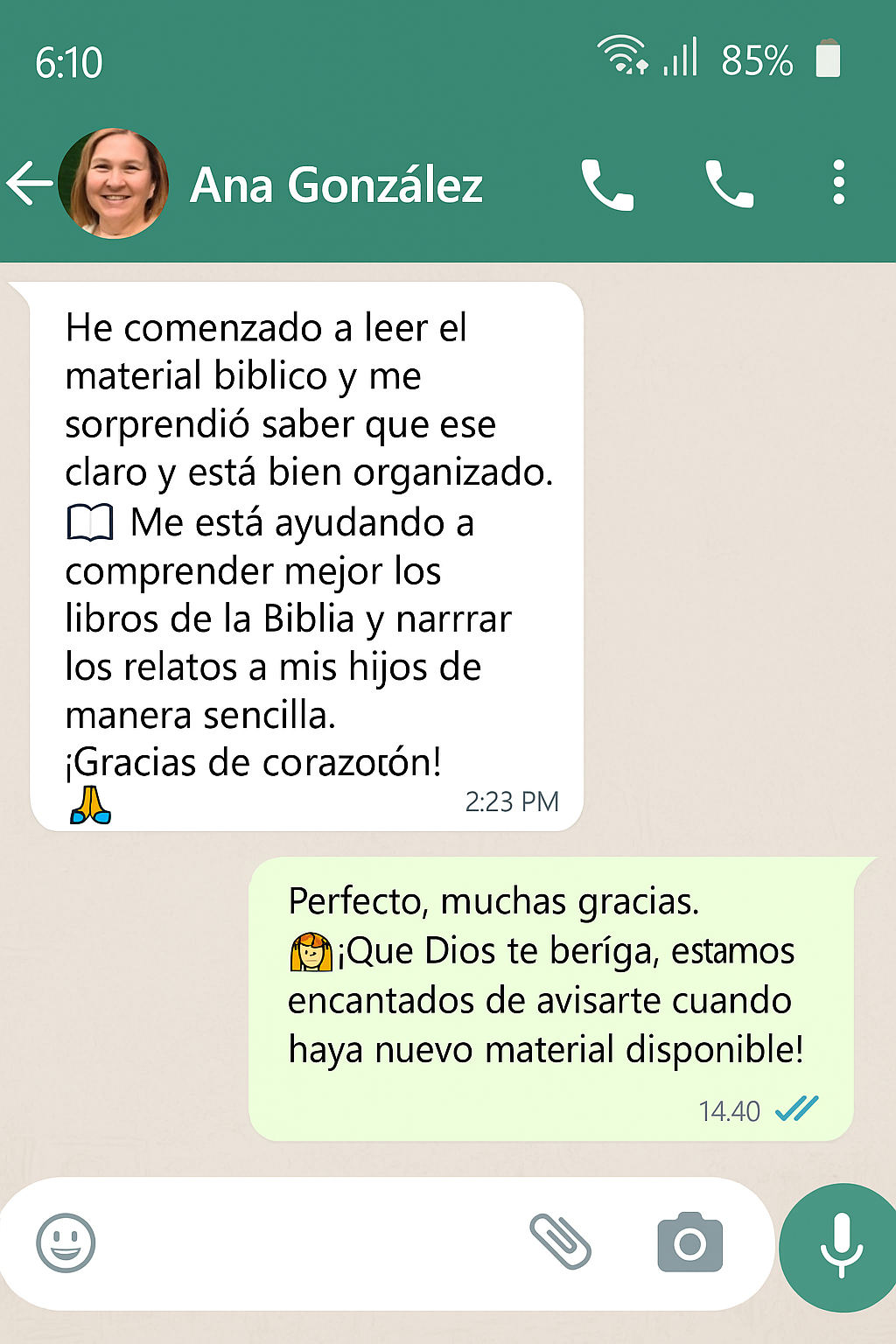This screenshot has height=1344, width=896.
Task: Go back using the arrow icon
Action: (x=30, y=184)
